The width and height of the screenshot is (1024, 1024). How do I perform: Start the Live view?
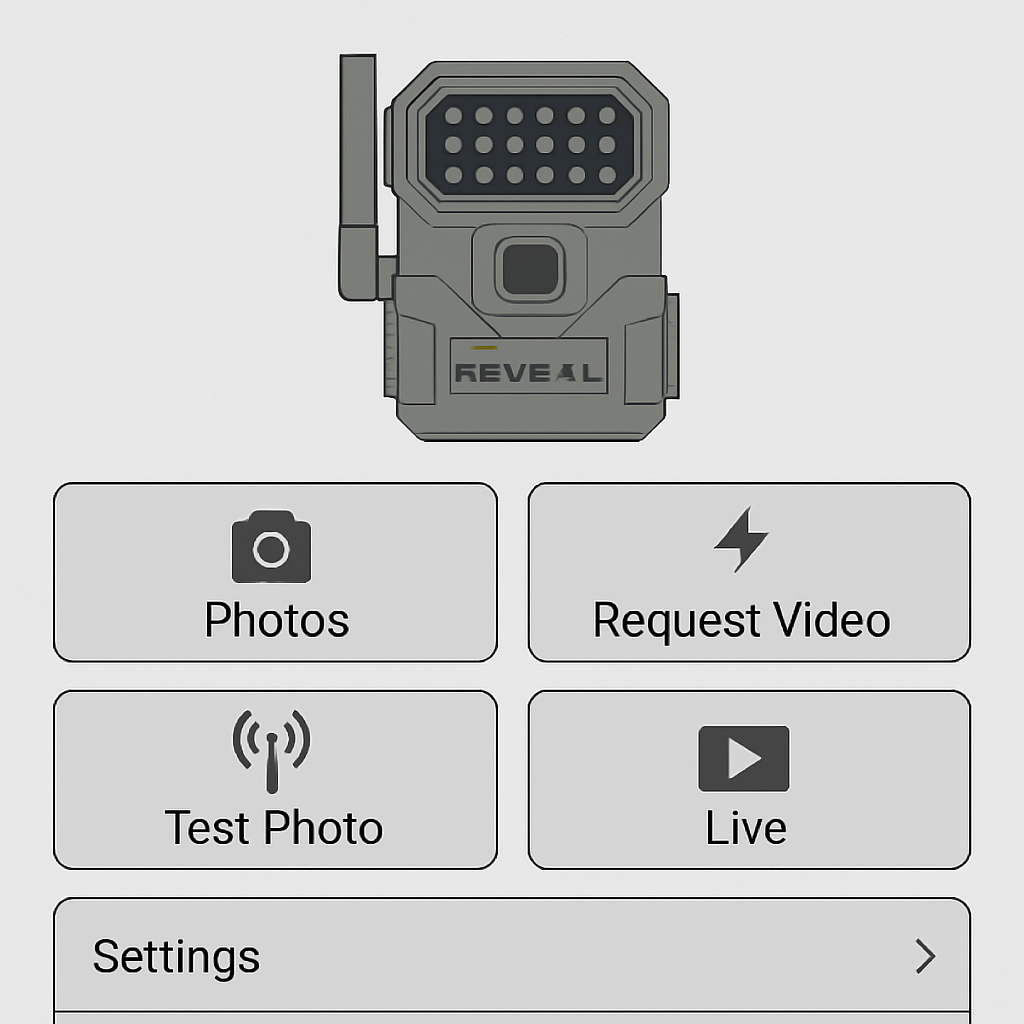tap(749, 780)
